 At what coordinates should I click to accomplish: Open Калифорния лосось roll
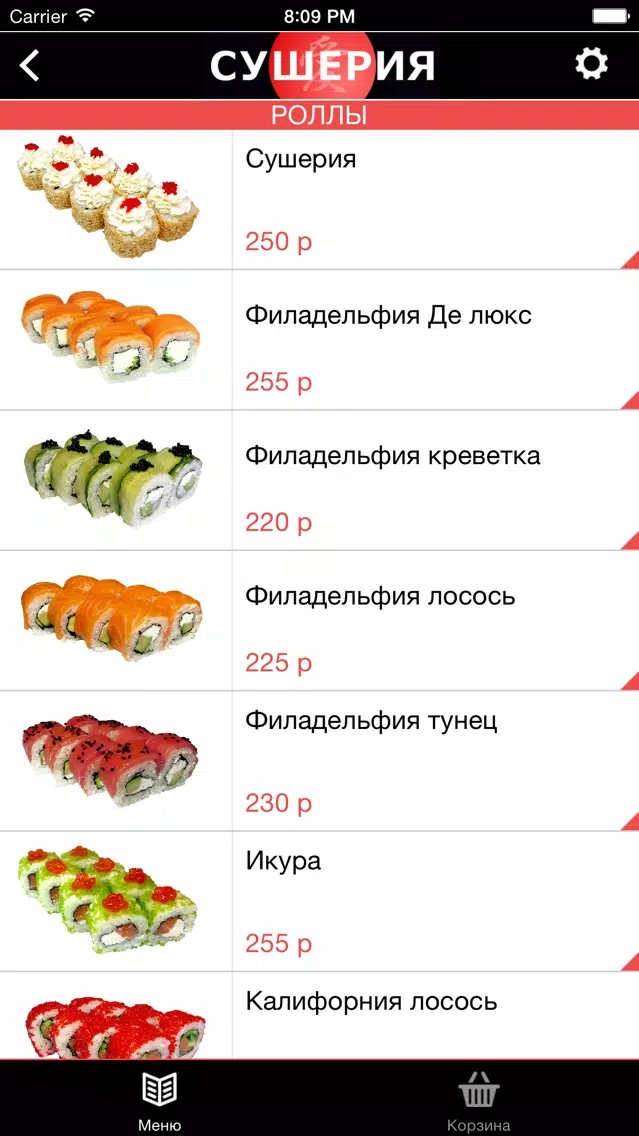(x=320, y=1015)
